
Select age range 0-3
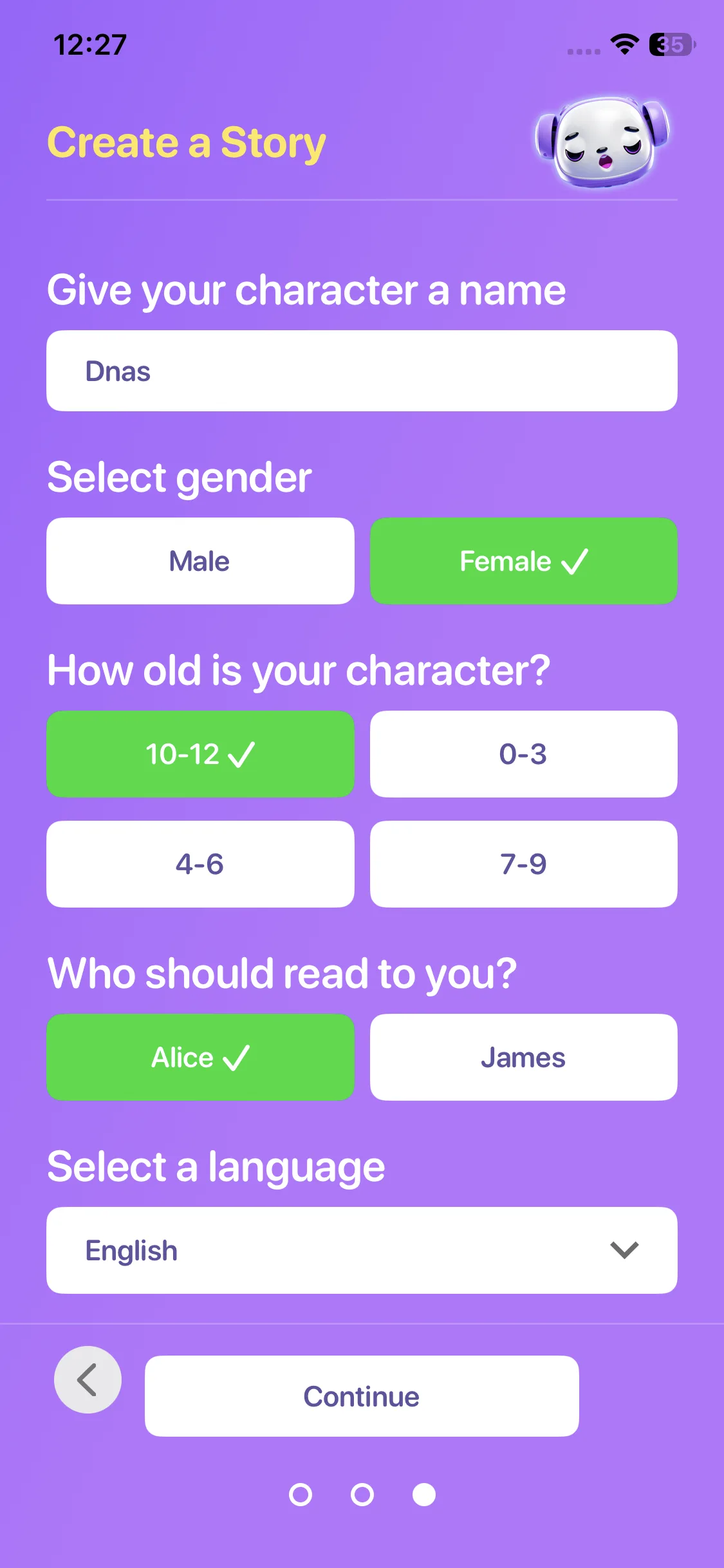(x=523, y=754)
